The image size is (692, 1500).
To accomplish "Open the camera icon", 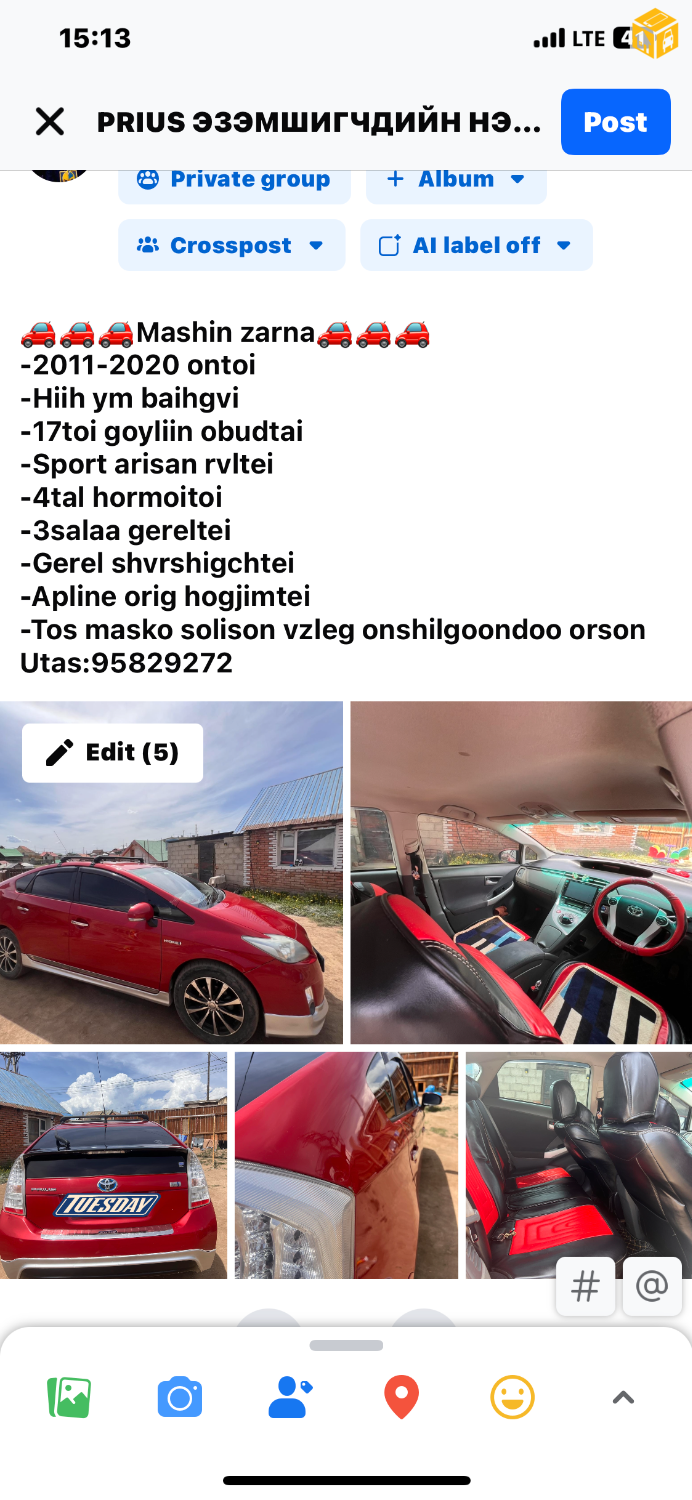I will 180,1397.
